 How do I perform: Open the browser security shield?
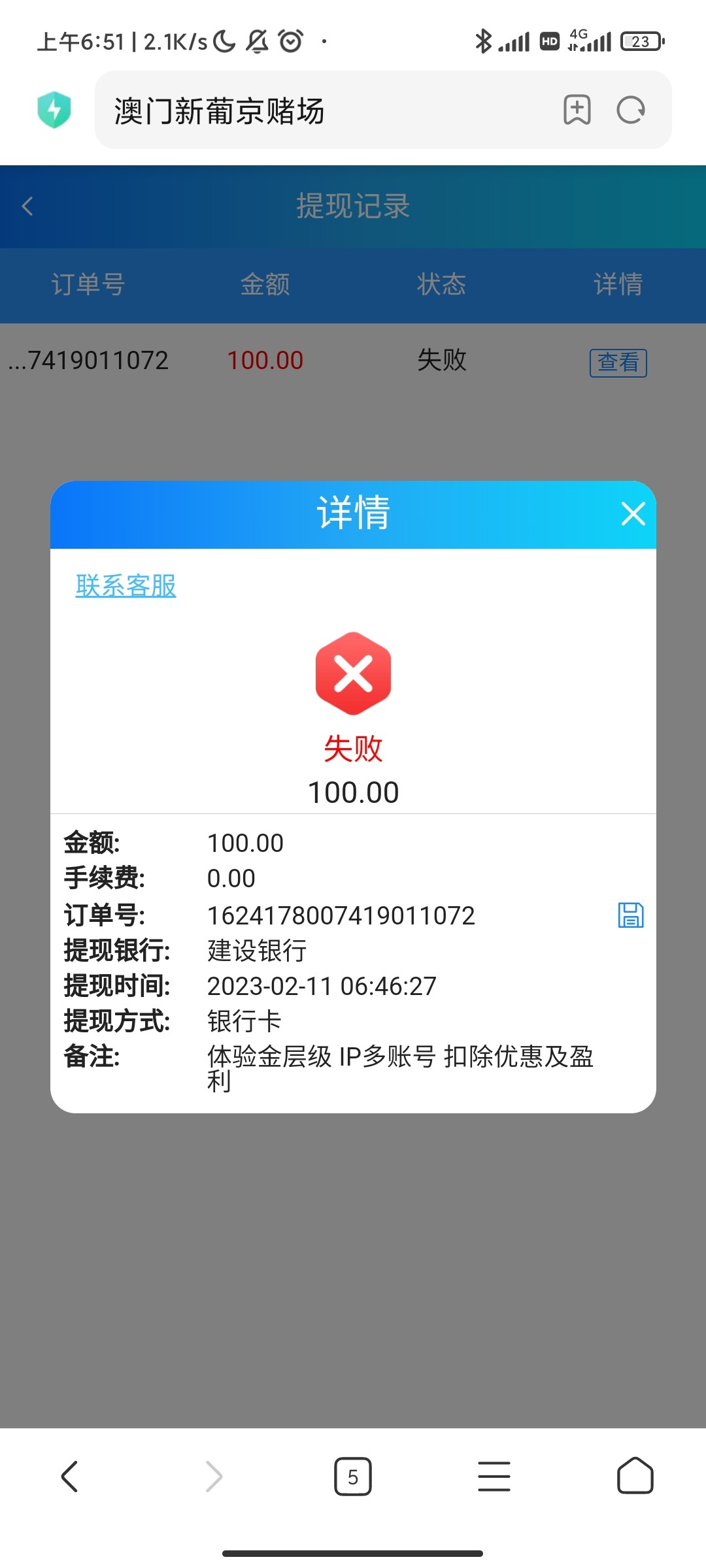[x=54, y=110]
